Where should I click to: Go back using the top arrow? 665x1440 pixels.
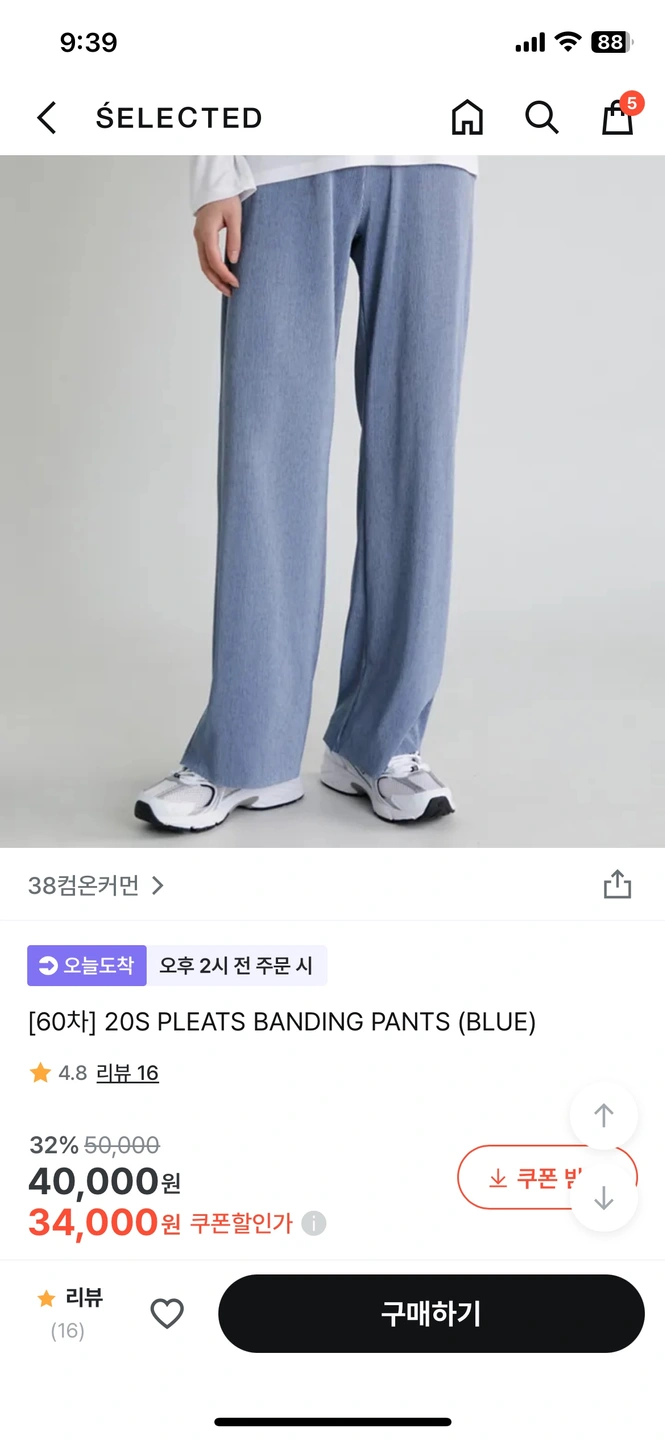tap(47, 118)
